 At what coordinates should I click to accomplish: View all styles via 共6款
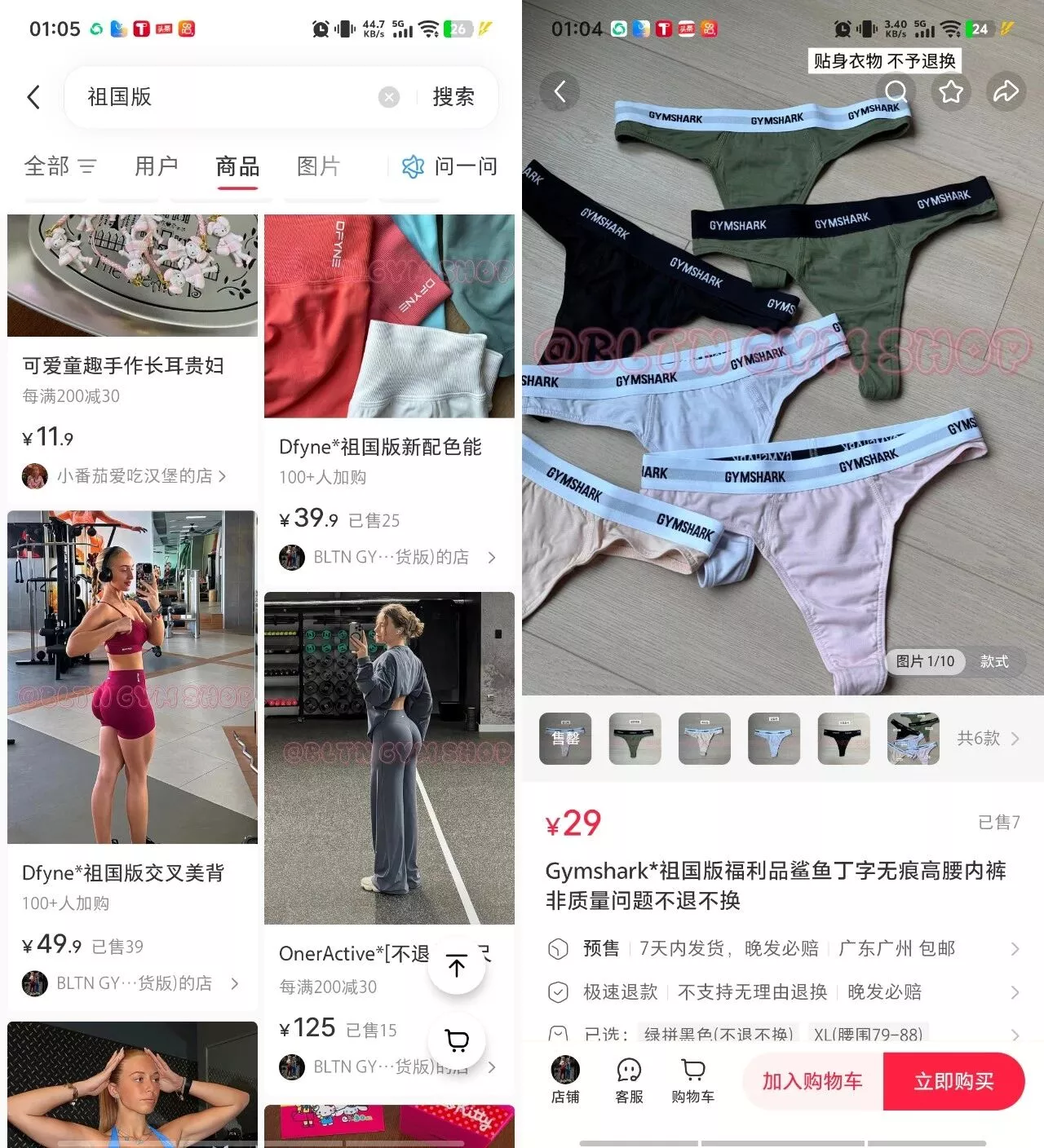988,738
